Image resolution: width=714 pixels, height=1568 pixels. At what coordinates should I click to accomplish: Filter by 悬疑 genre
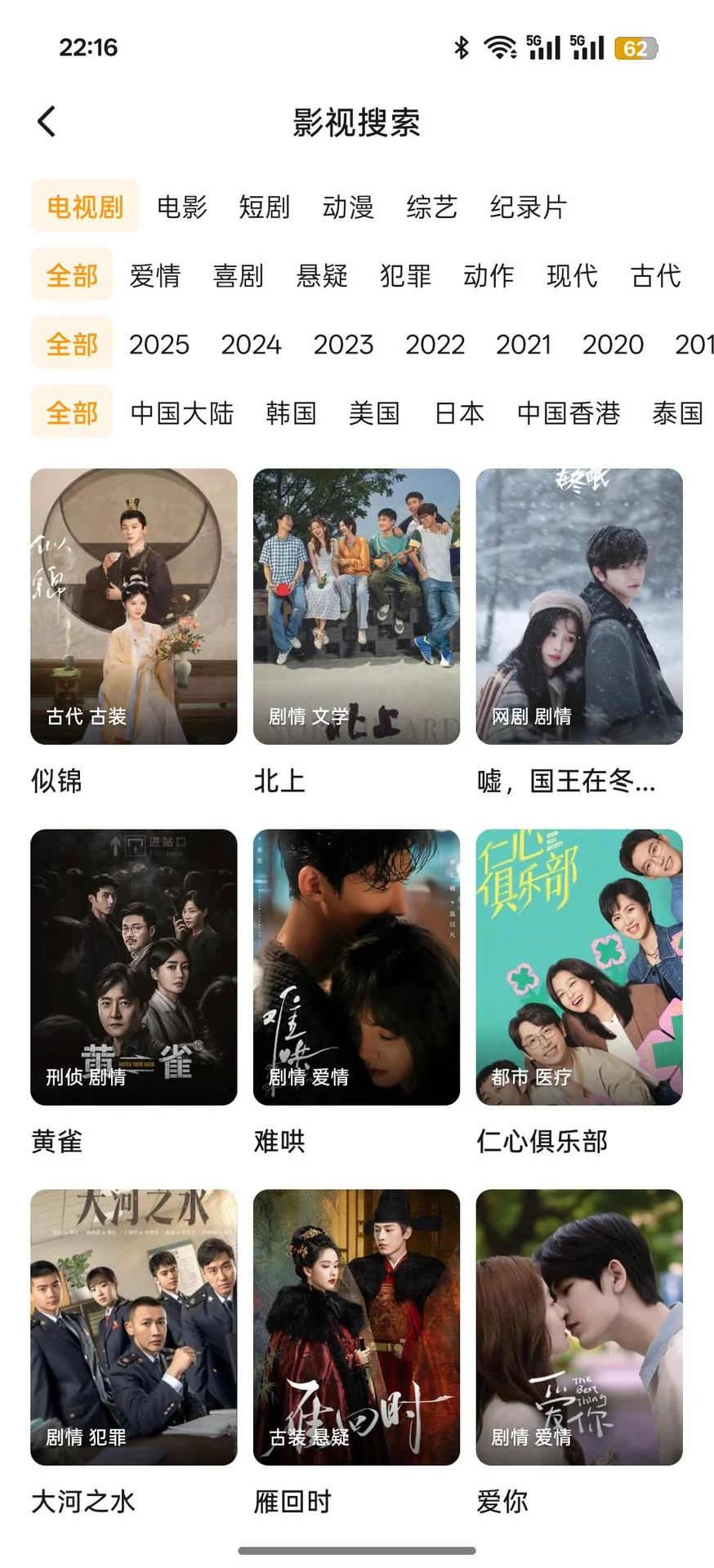tap(322, 276)
